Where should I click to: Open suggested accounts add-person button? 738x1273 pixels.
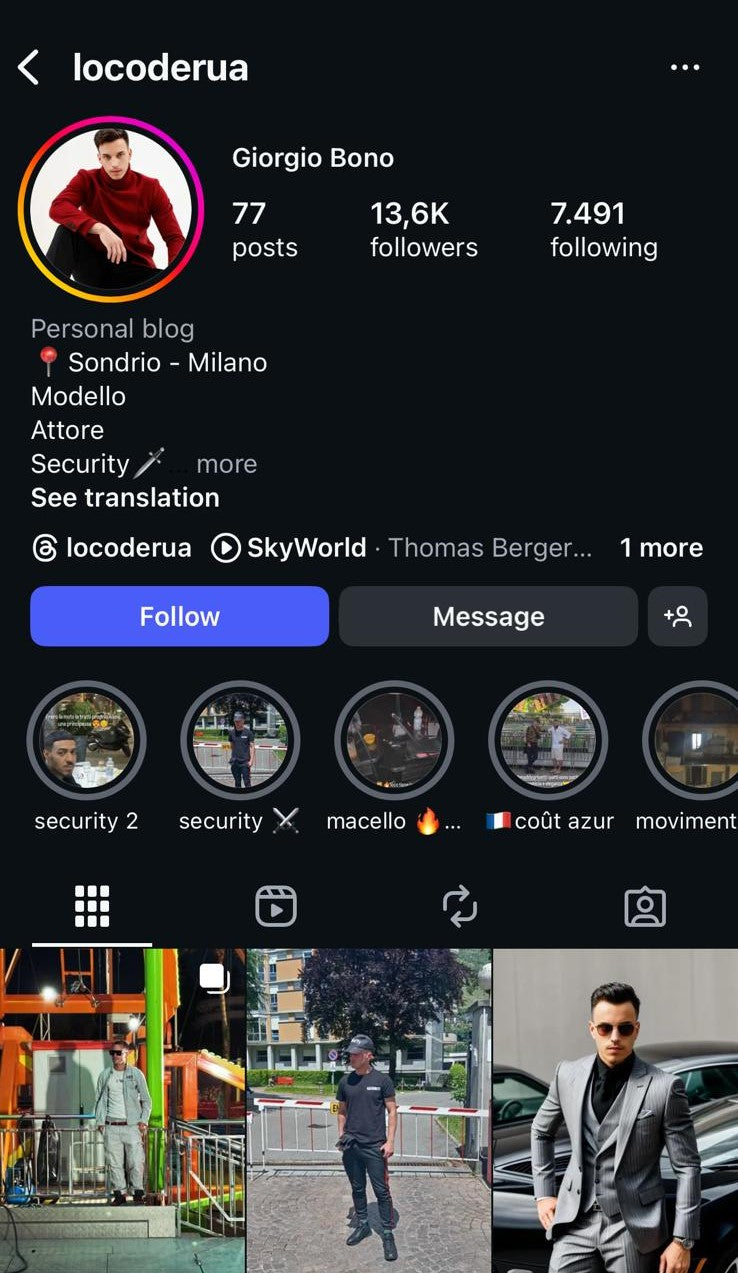point(677,616)
